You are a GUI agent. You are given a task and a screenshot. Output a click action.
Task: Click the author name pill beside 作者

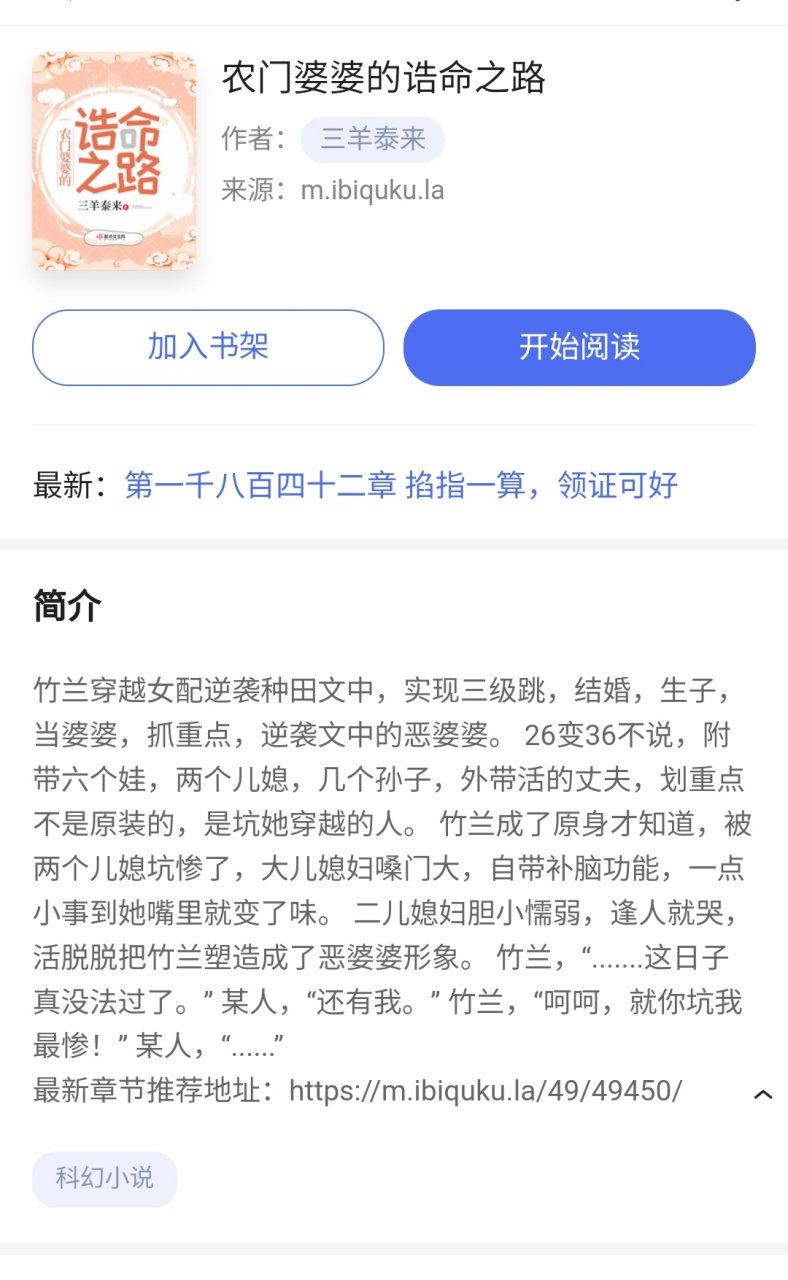pos(372,140)
